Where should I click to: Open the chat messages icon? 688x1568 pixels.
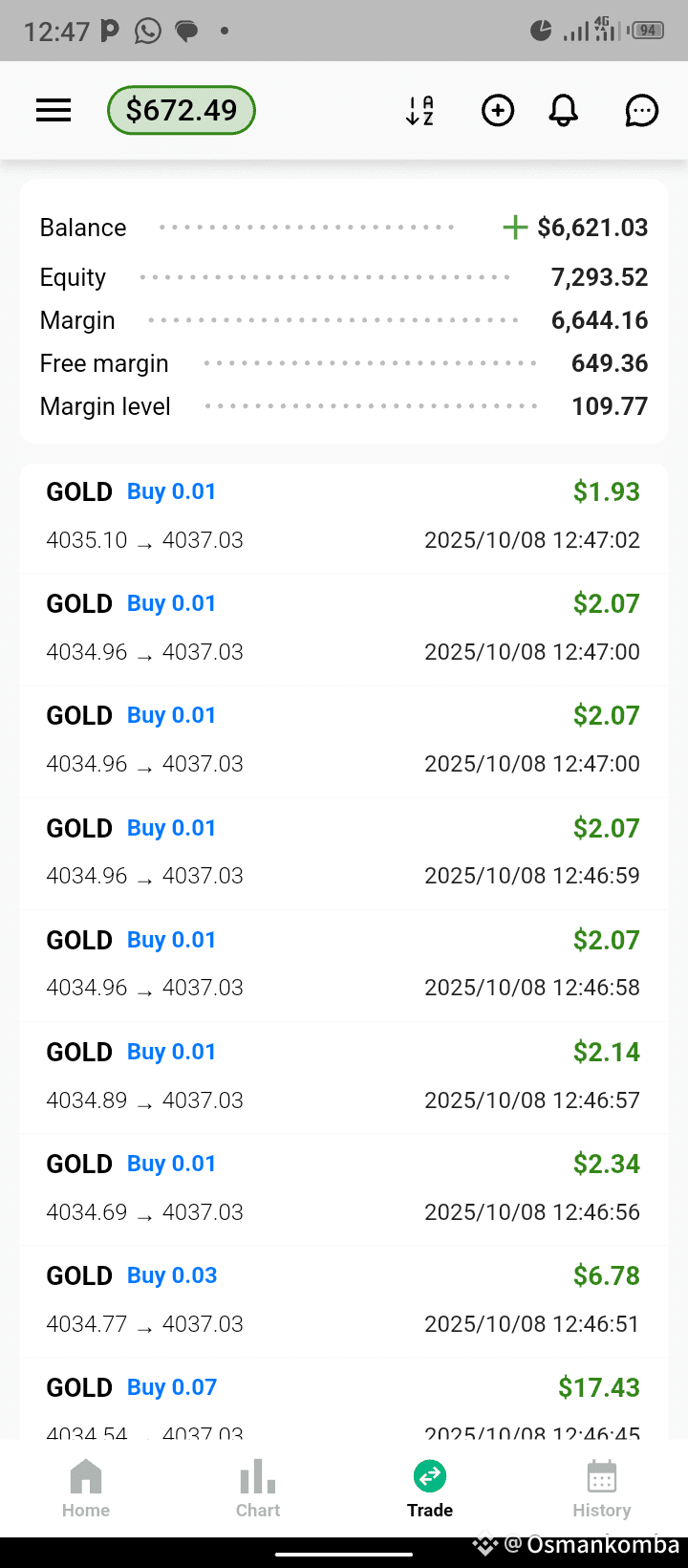(642, 111)
